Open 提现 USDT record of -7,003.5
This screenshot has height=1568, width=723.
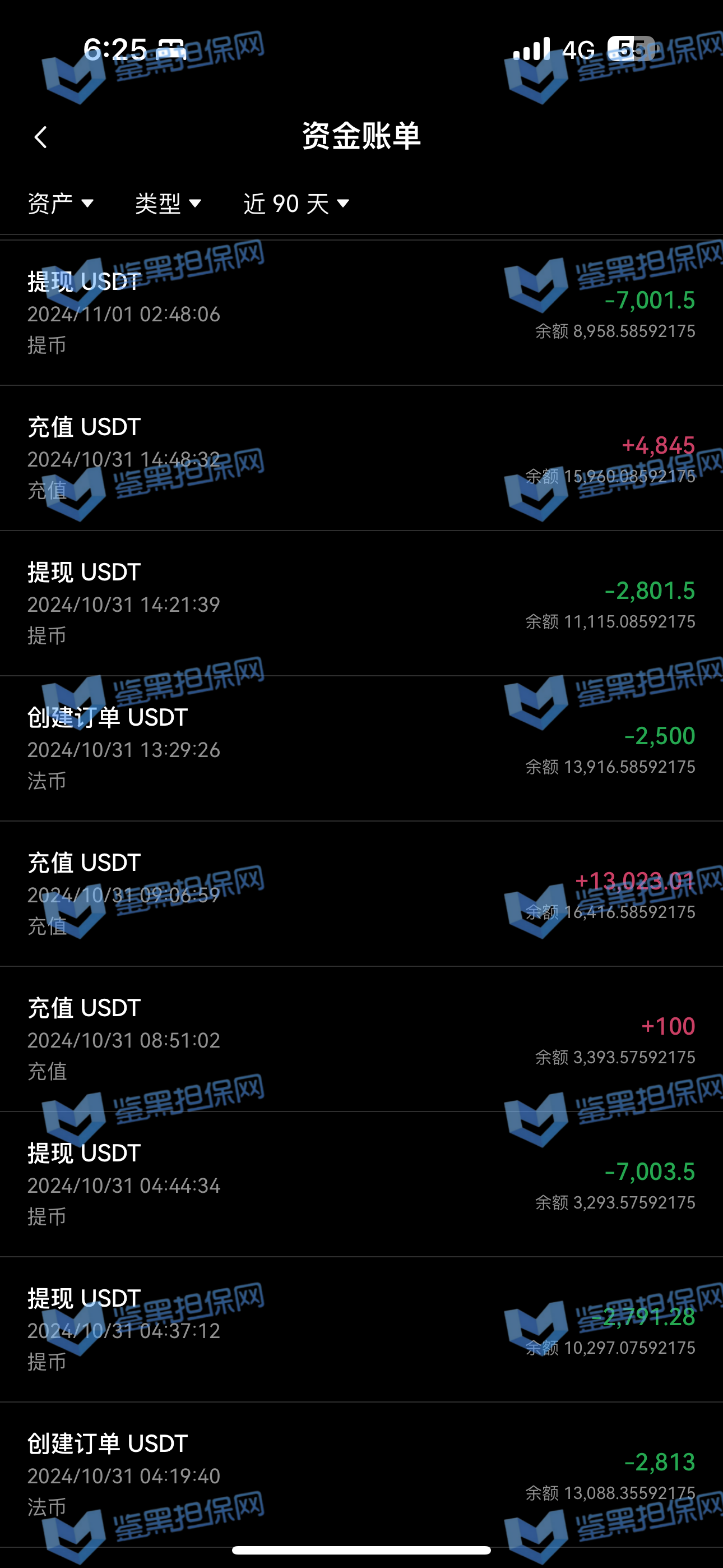click(361, 1184)
